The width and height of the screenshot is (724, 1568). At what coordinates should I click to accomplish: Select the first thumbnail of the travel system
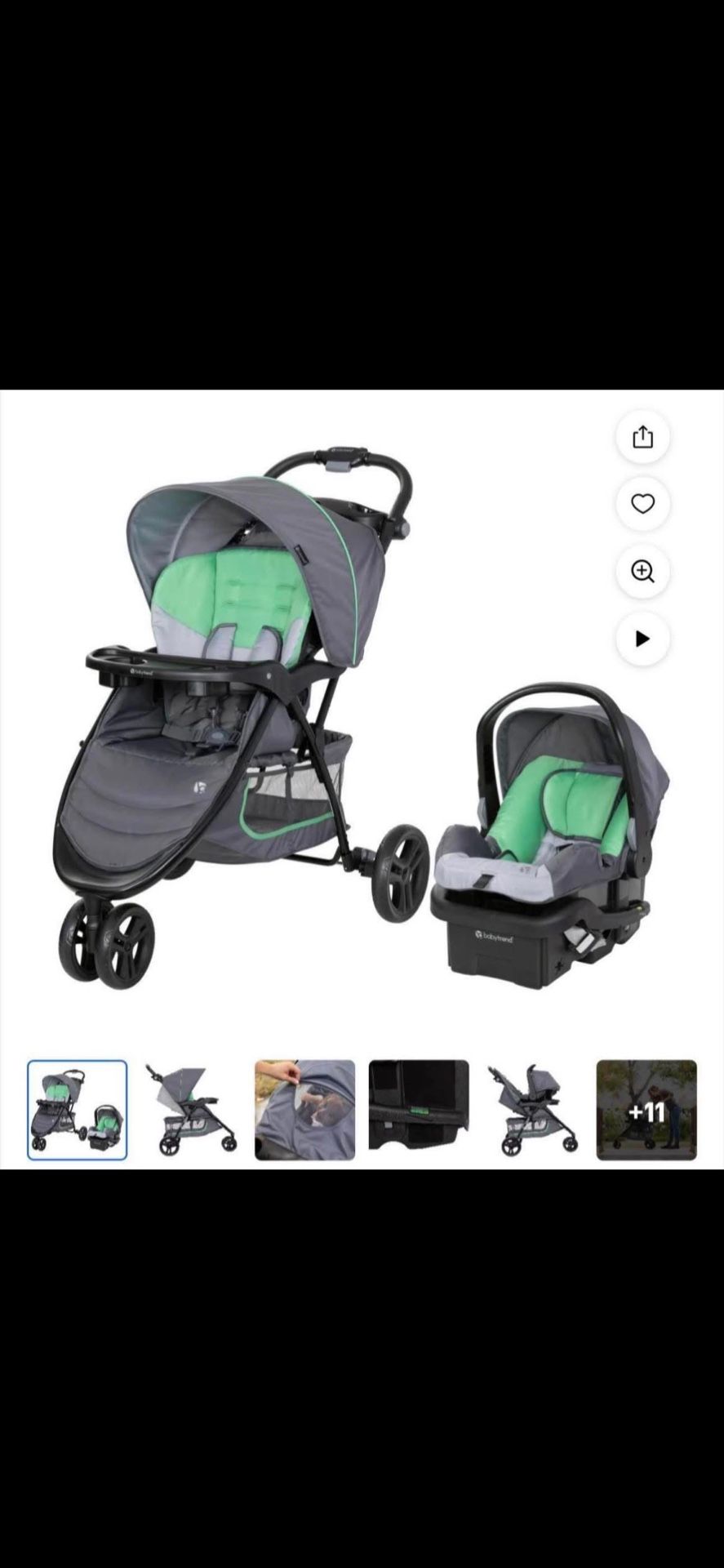[x=78, y=1110]
